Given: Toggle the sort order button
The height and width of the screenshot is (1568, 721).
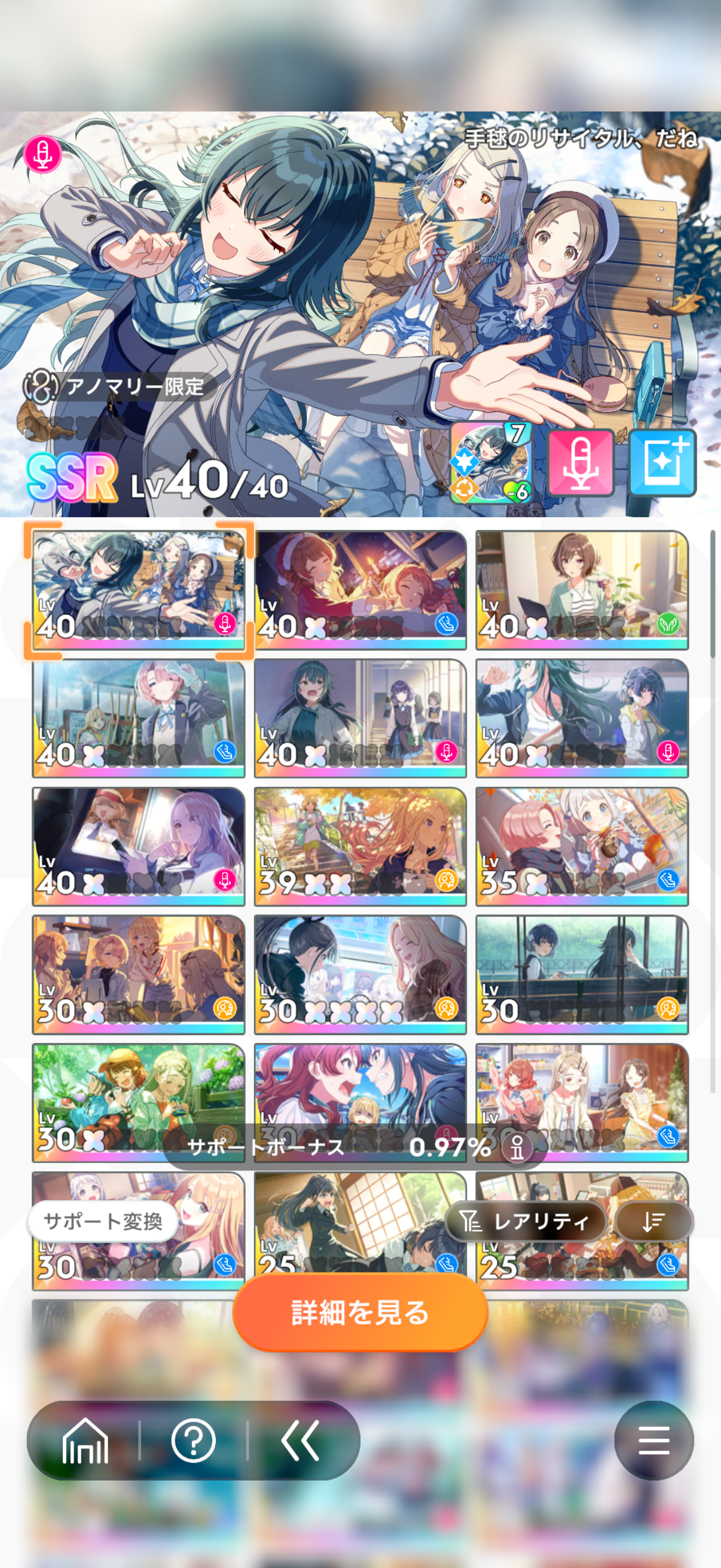Looking at the screenshot, I should click(x=653, y=1221).
